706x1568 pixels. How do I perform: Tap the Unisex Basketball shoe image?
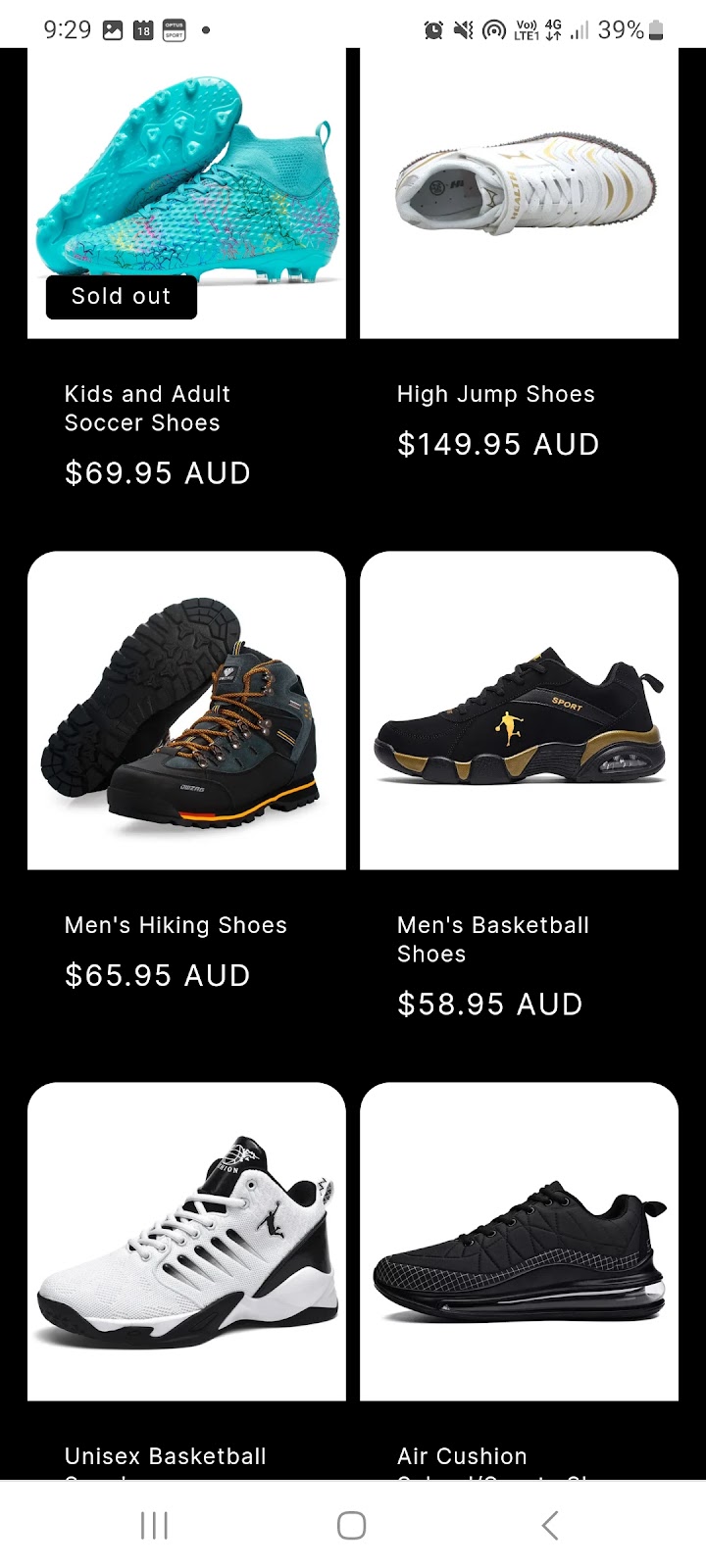pos(186,1241)
